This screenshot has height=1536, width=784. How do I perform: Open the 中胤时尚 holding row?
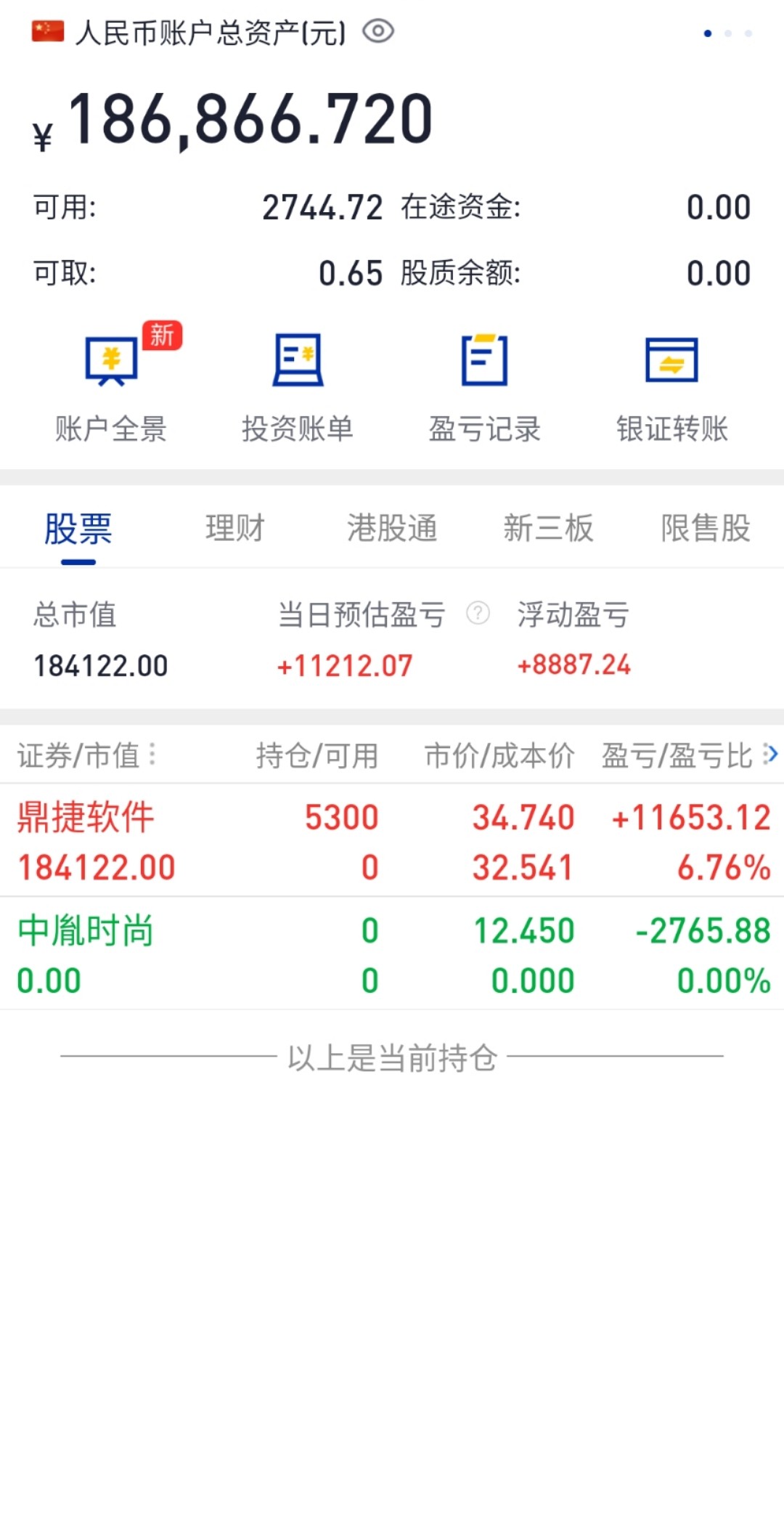pos(392,954)
